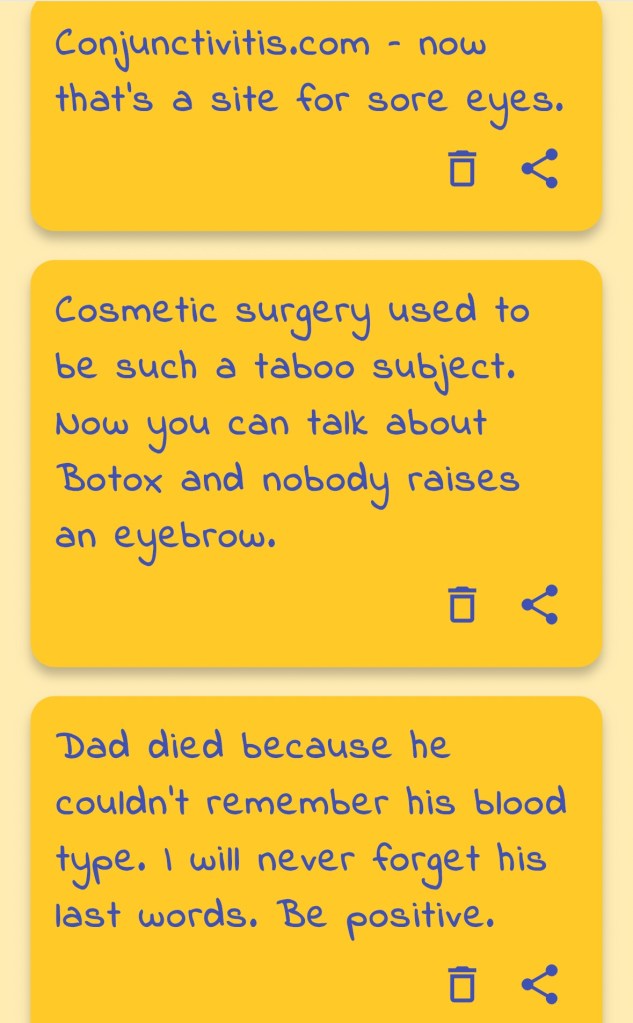Screen dimensions: 633x1023
Task: Delete the Conjunctivitis.com joke
Action: [461, 169]
